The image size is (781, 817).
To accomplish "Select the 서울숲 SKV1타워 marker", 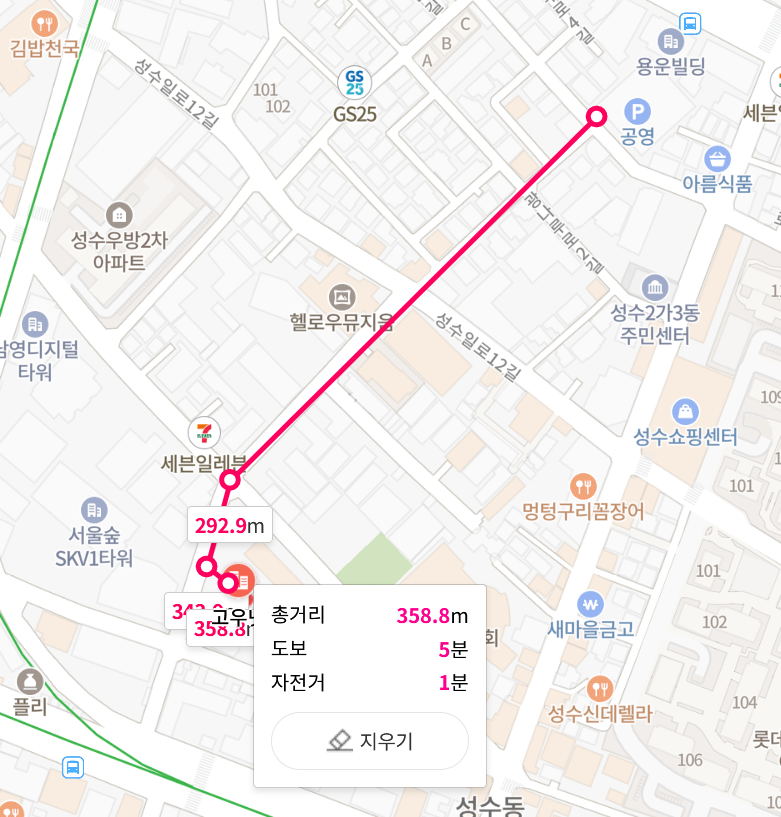I will [x=94, y=508].
